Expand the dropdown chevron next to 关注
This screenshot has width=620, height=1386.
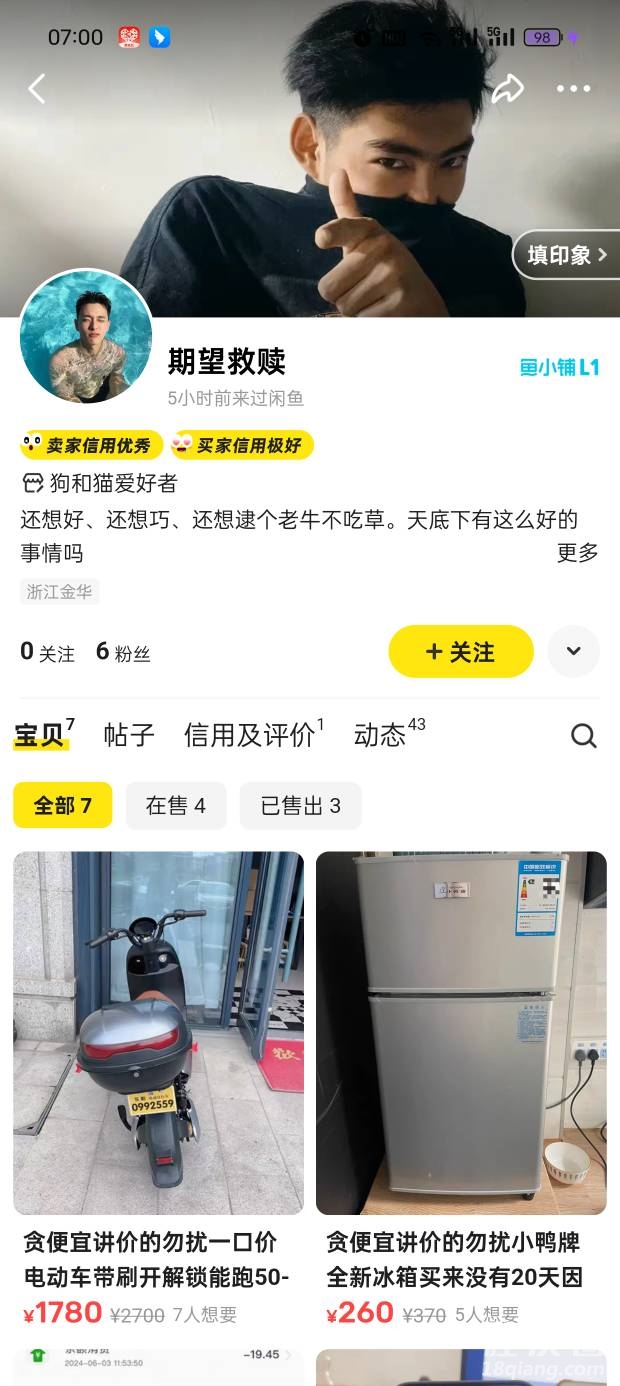[x=573, y=651]
